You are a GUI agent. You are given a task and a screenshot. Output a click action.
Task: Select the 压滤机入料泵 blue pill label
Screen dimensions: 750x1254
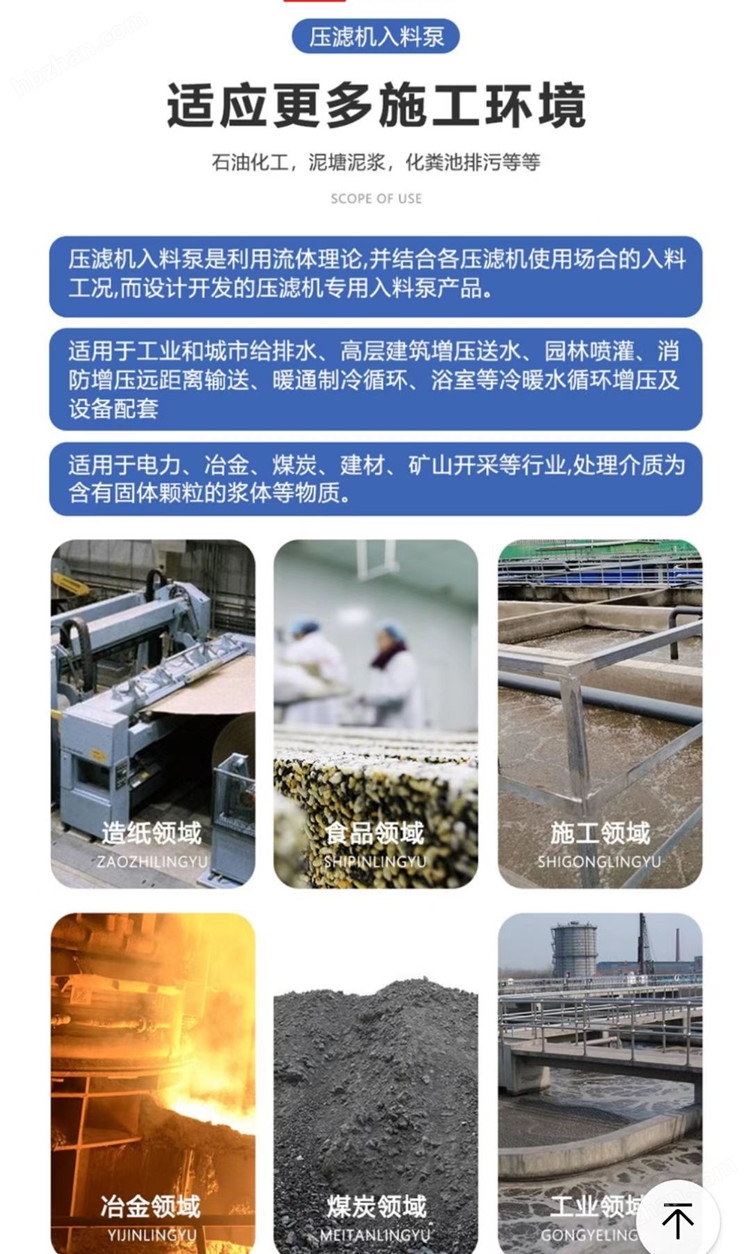[377, 38]
